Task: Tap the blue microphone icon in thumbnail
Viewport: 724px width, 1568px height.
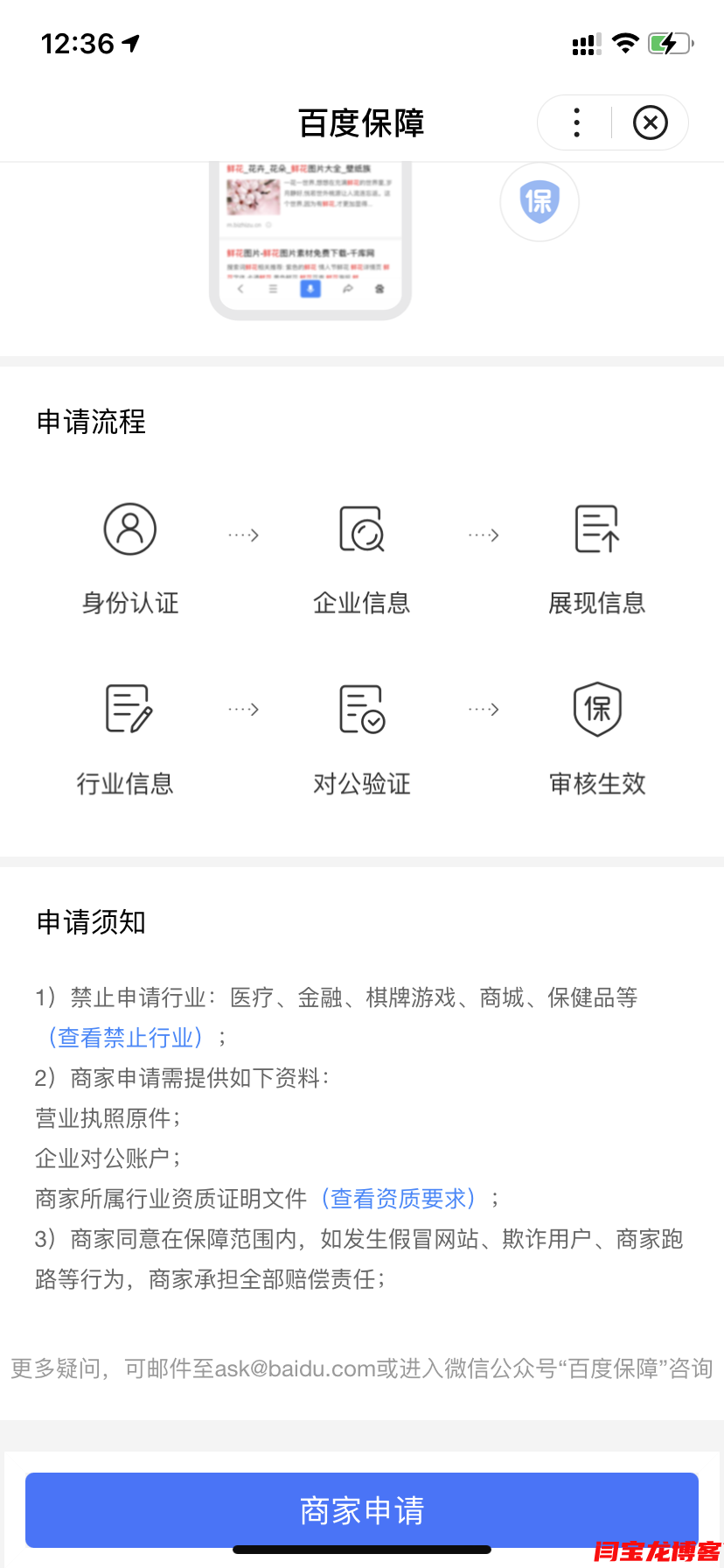Action: [310, 289]
